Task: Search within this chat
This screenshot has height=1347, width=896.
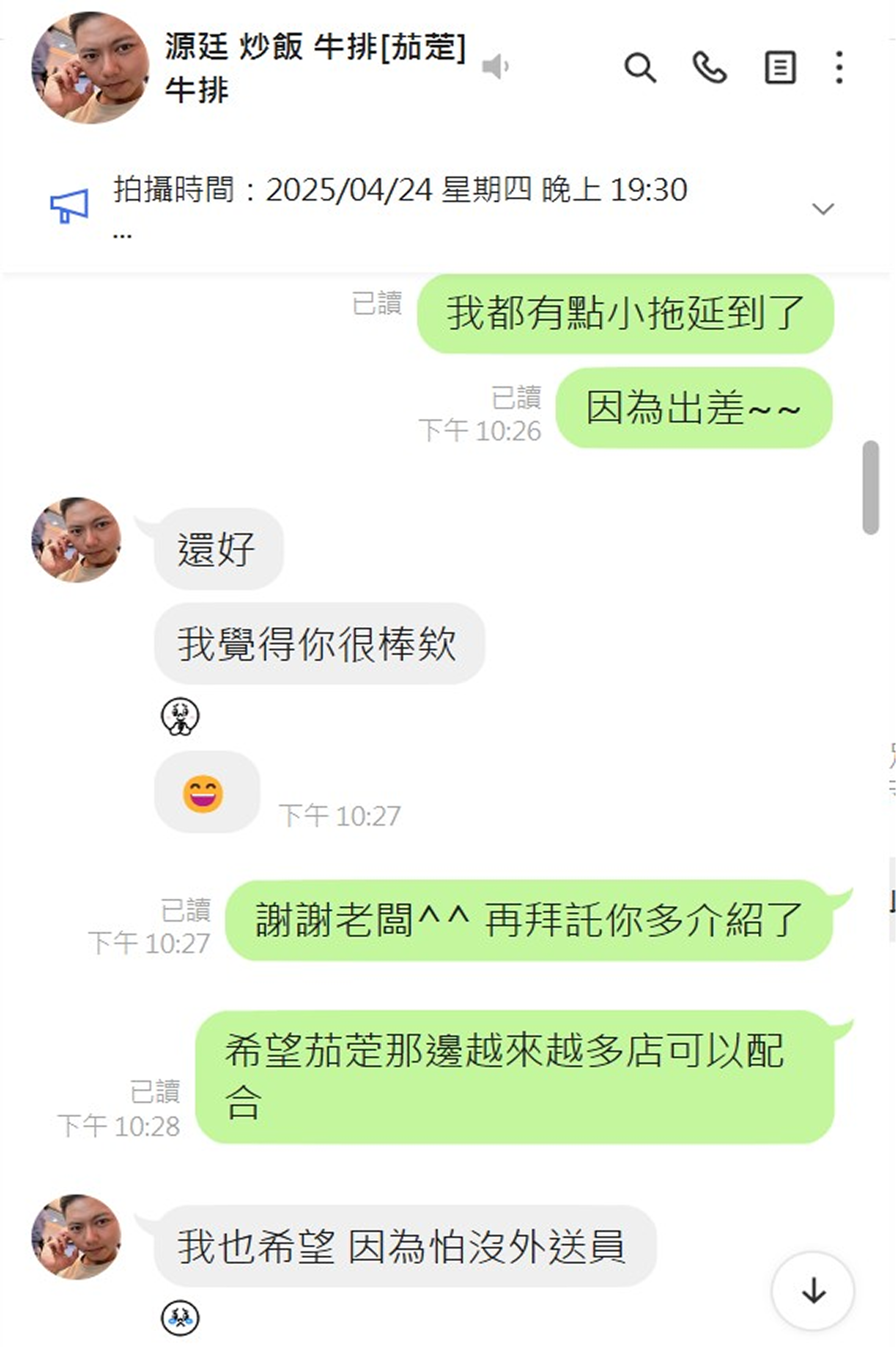Action: 640,67
